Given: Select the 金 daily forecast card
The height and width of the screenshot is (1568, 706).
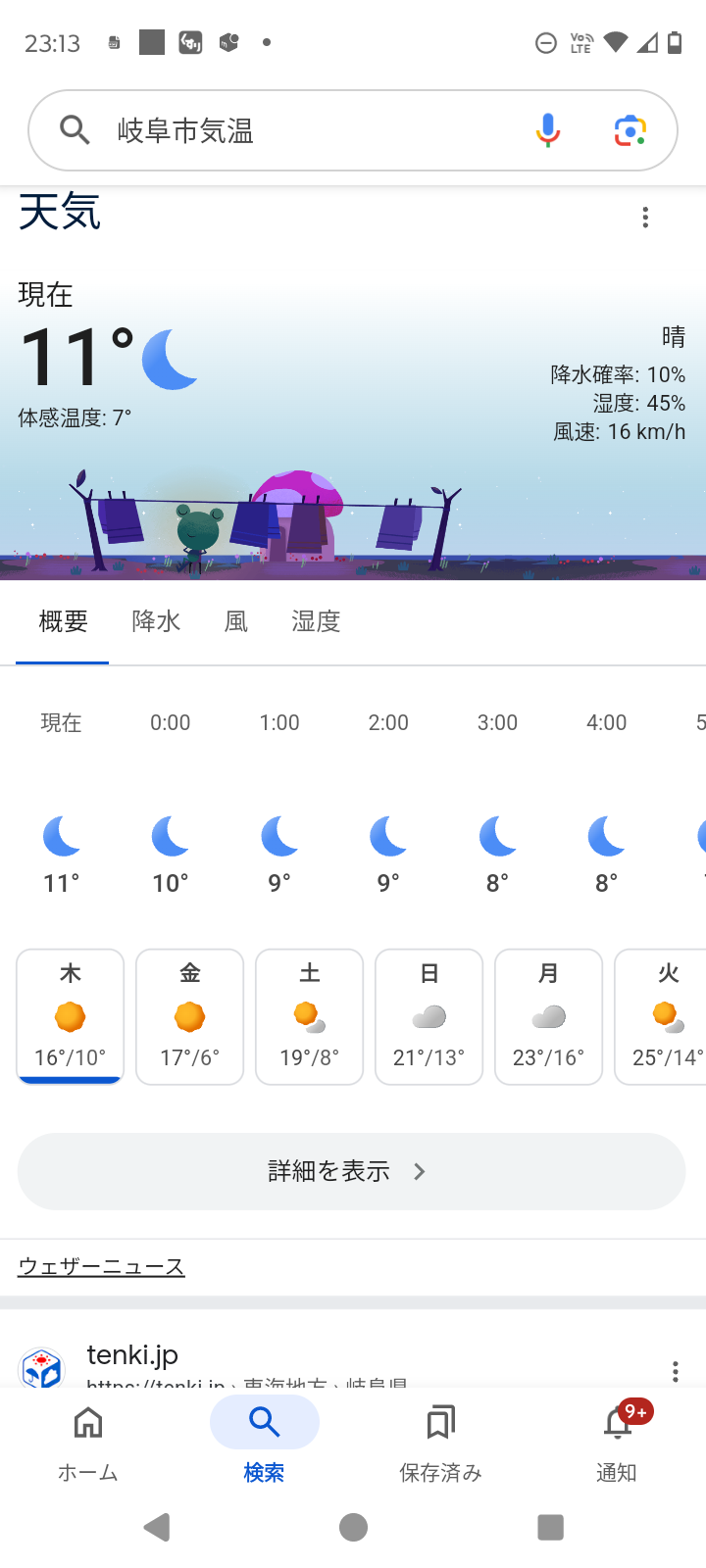Looking at the screenshot, I should [x=189, y=1016].
